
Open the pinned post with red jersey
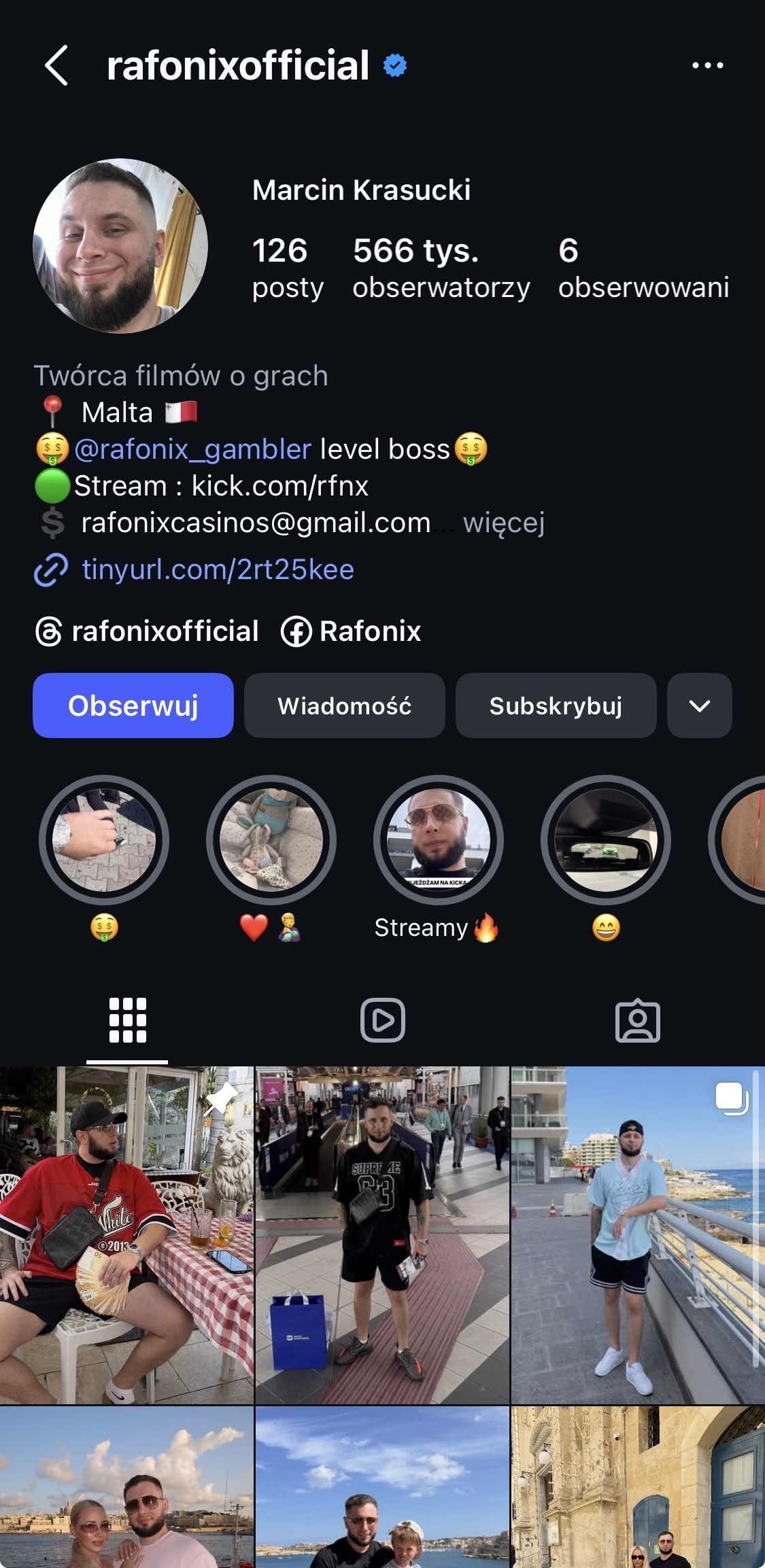tap(126, 1234)
